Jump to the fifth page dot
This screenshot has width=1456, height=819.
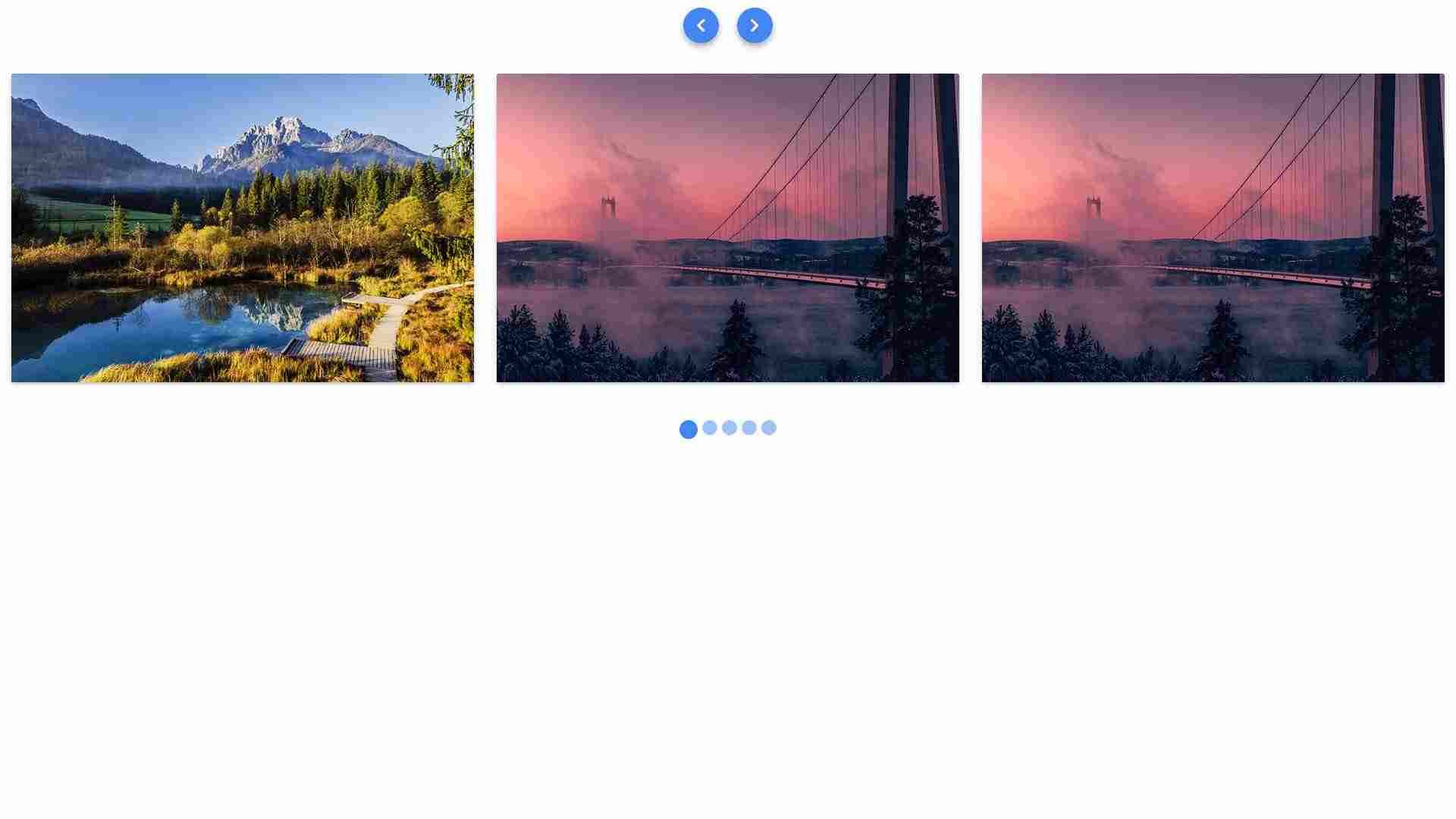[x=769, y=428]
